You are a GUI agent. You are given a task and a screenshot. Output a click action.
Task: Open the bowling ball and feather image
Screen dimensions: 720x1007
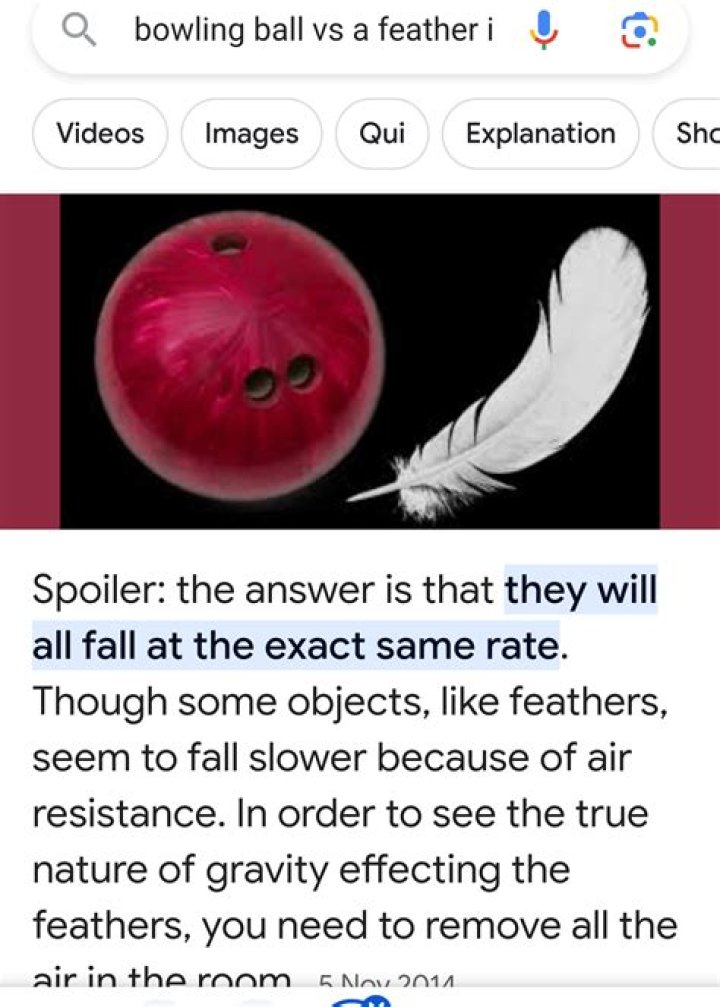[x=360, y=360]
